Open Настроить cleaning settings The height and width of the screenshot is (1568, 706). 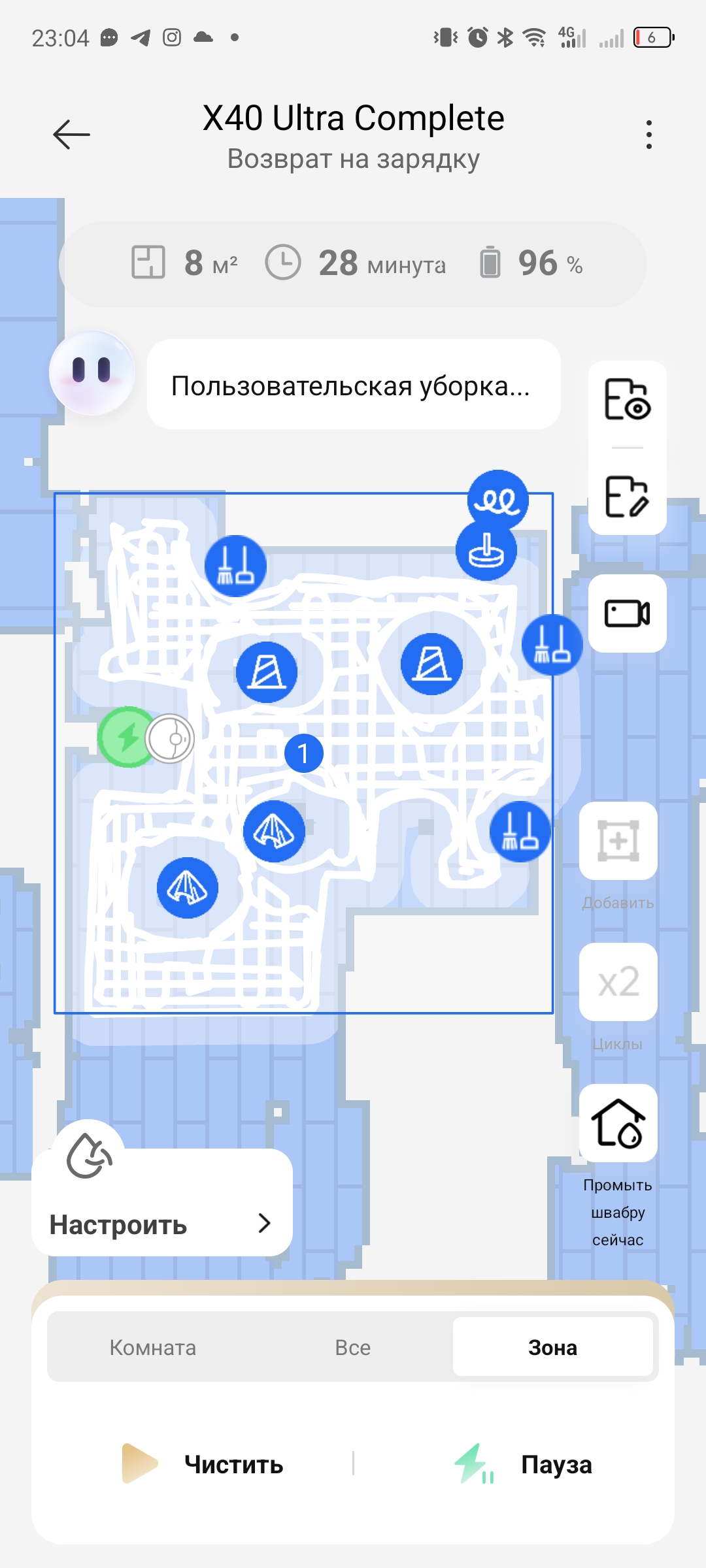pos(162,1224)
